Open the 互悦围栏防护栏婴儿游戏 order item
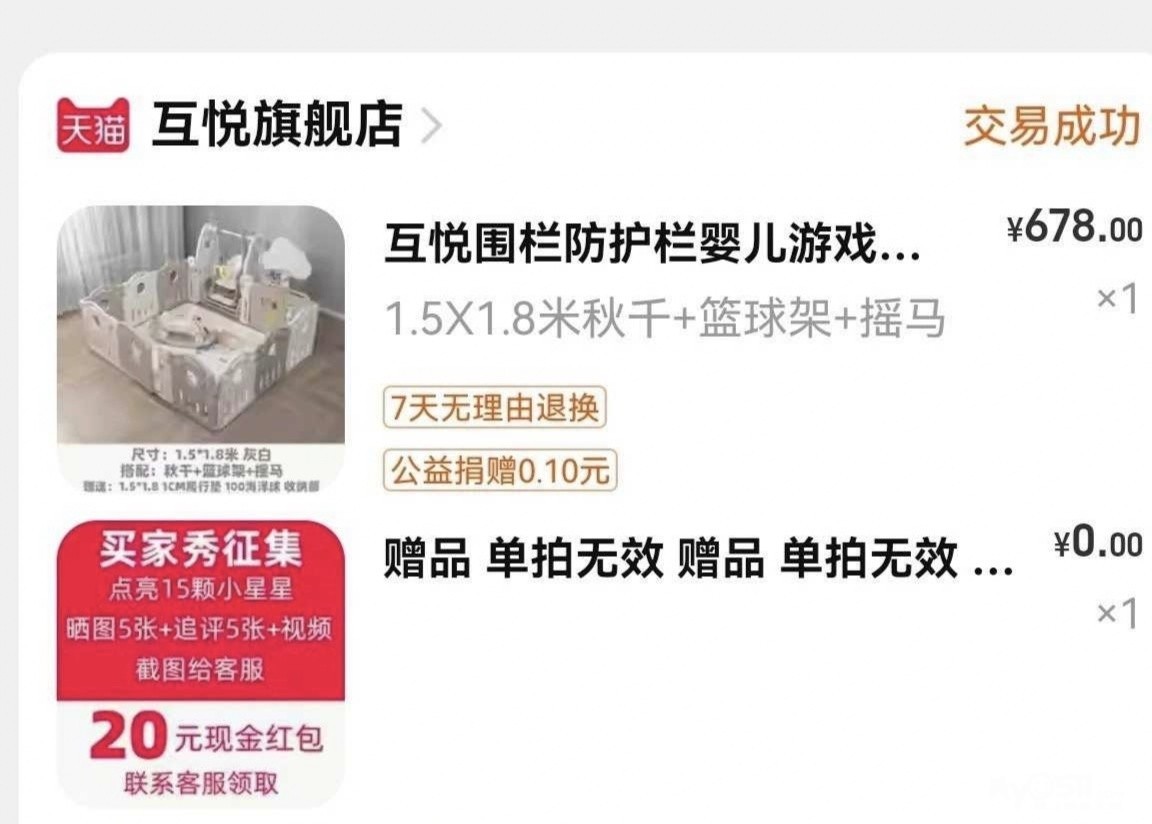This screenshot has width=1152, height=824. click(652, 243)
